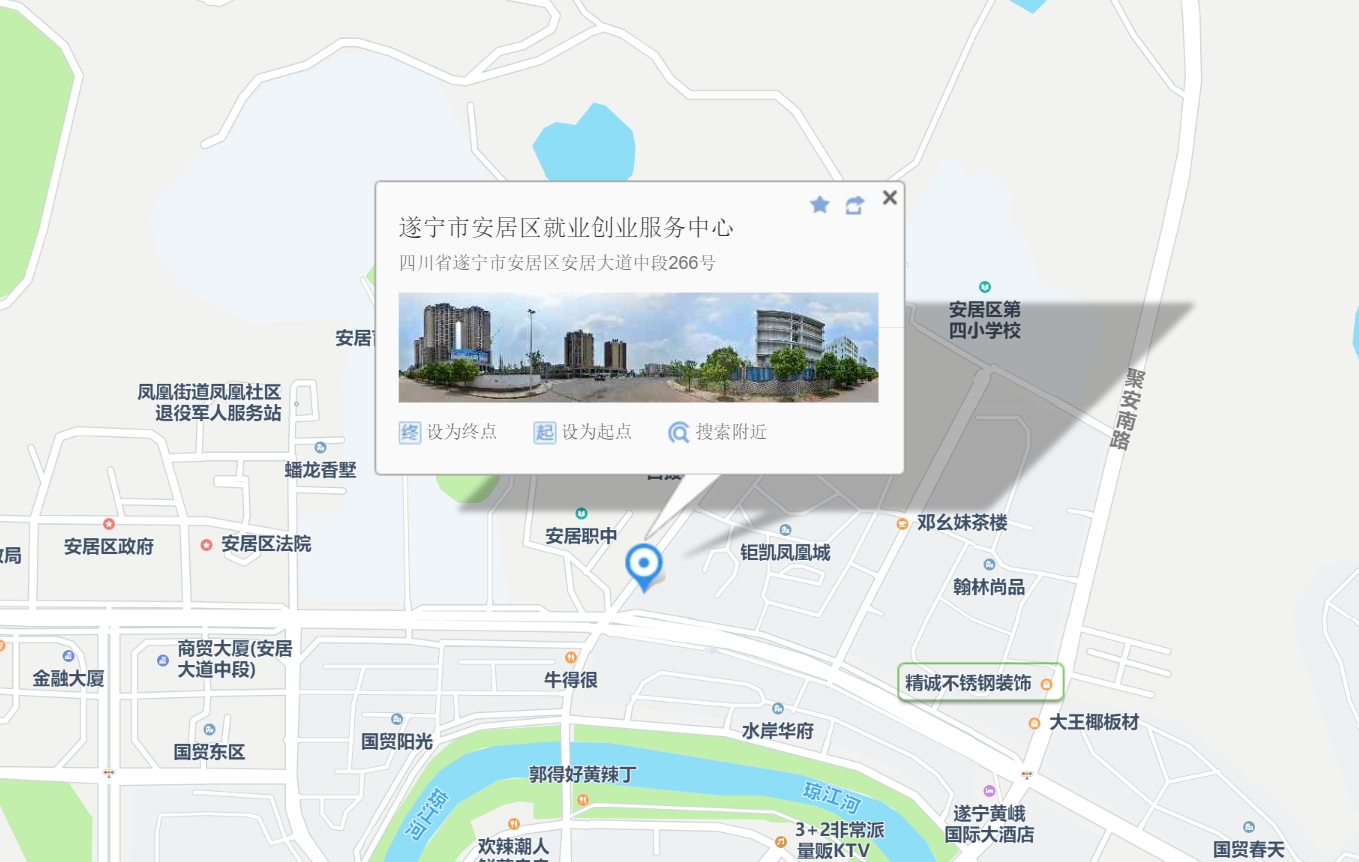
Task: Select 水岸华府 on the map
Action: click(778, 729)
